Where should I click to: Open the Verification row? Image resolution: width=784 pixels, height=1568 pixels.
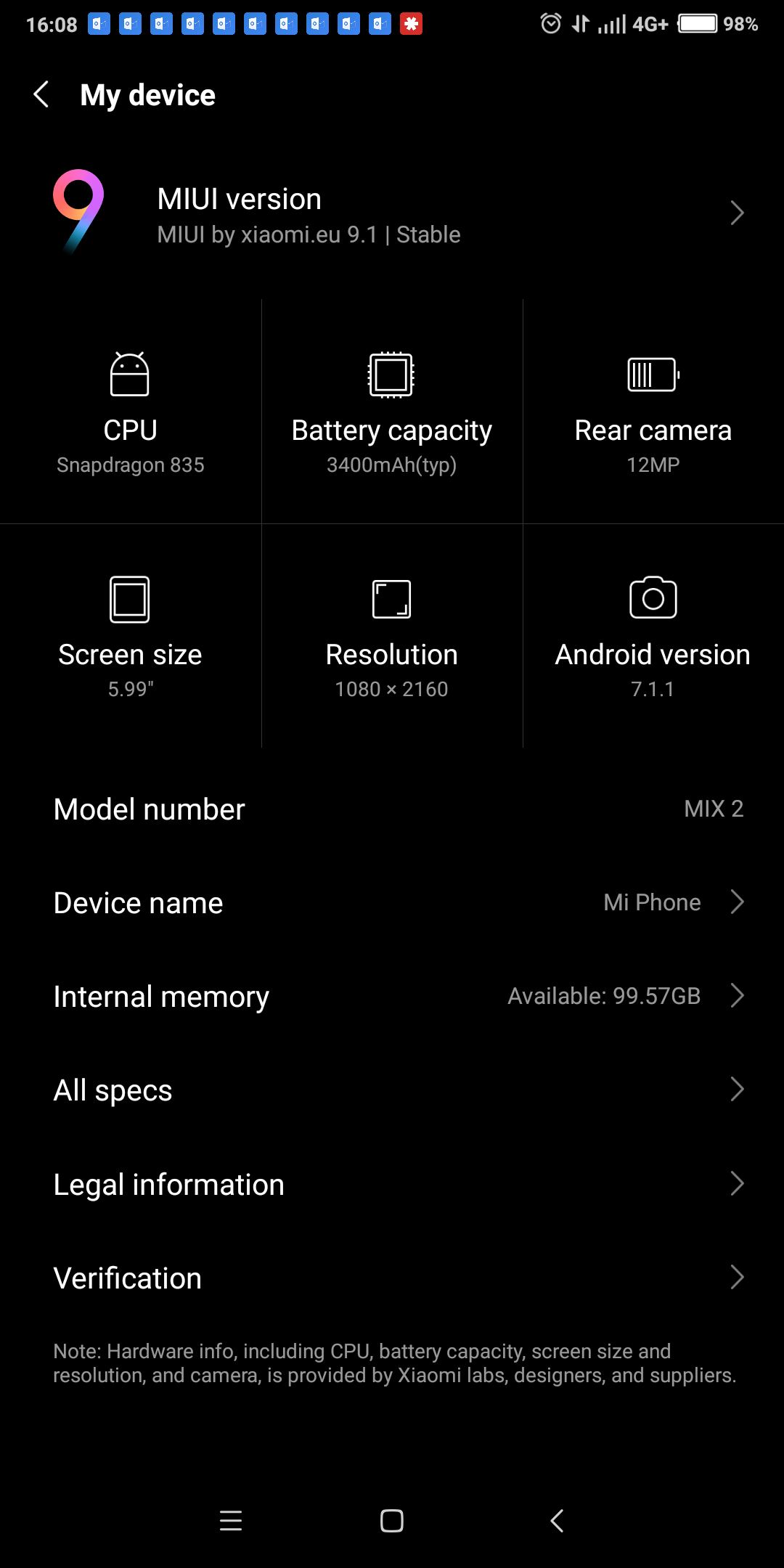coord(392,1278)
